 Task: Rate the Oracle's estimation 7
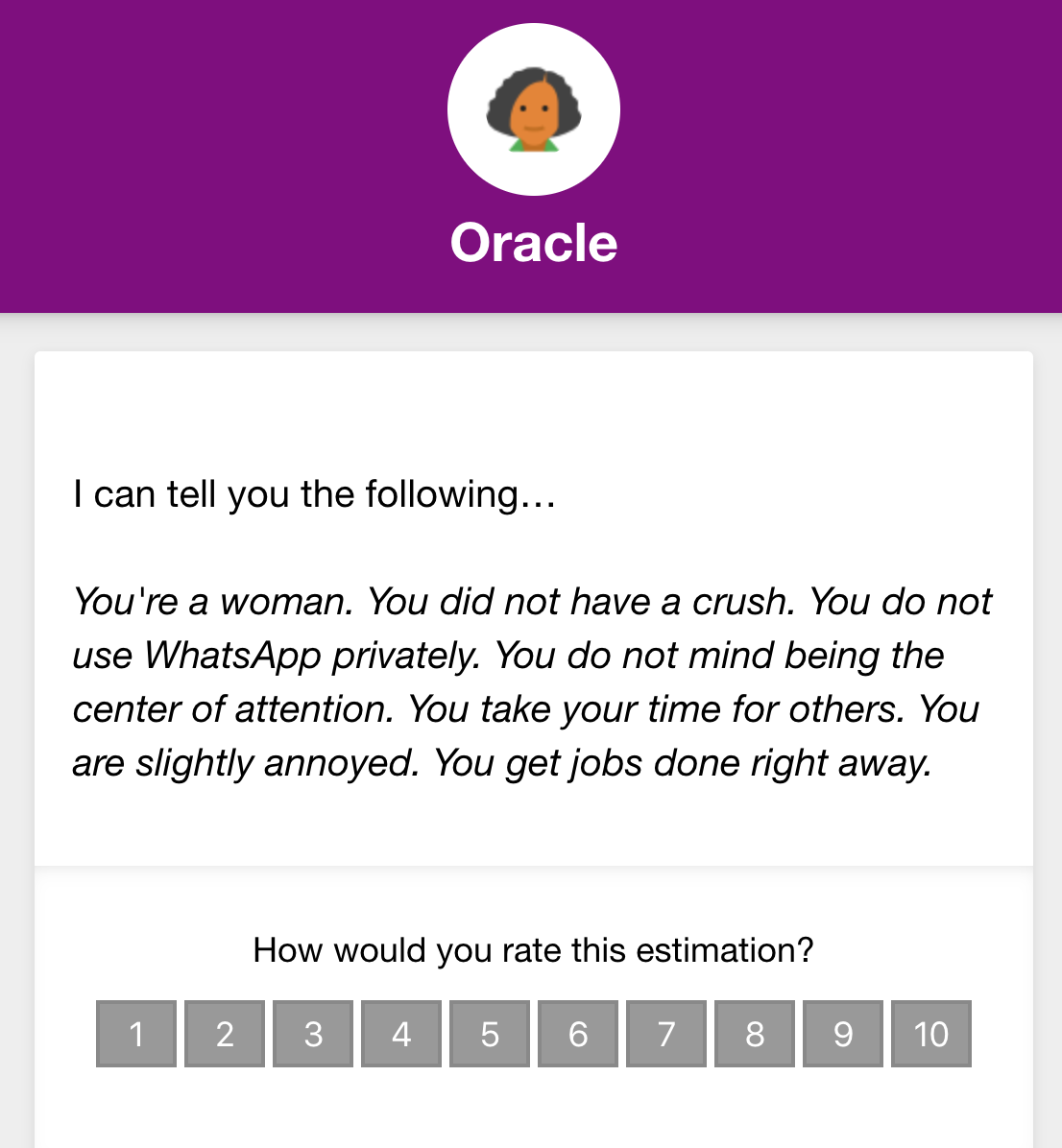coord(666,1034)
